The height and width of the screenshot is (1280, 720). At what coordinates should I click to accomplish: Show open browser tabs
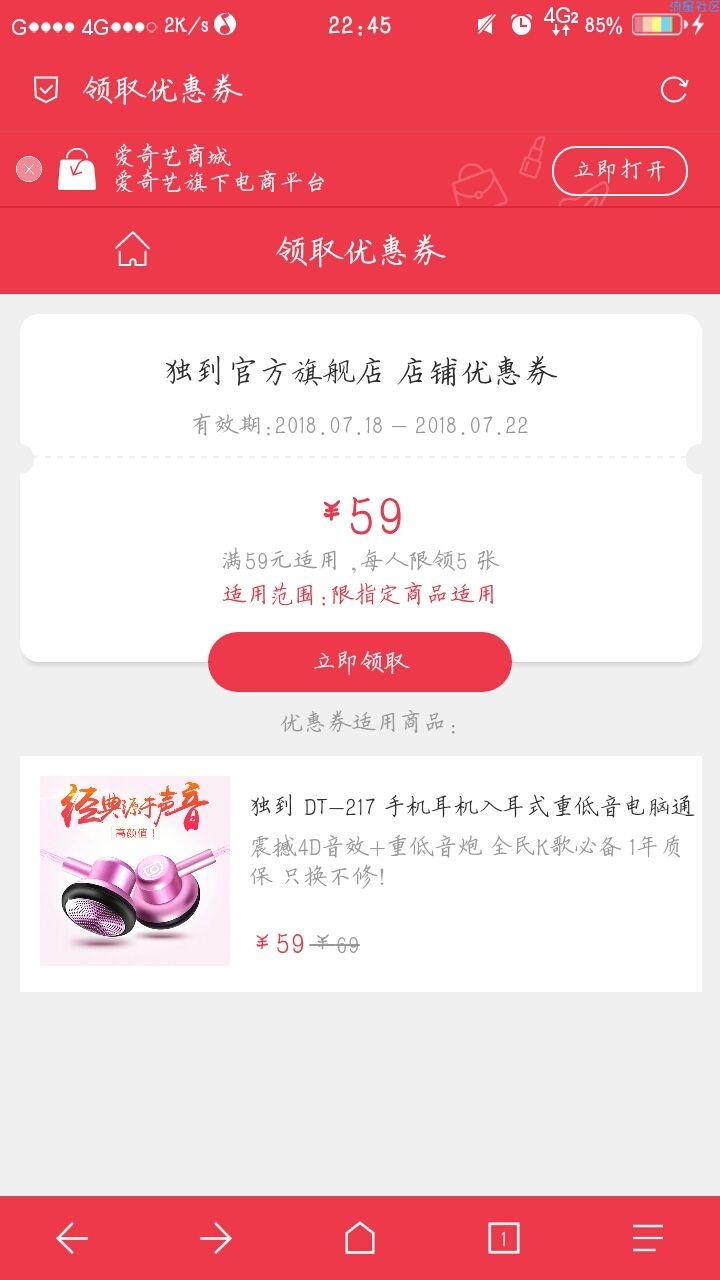[504, 1238]
